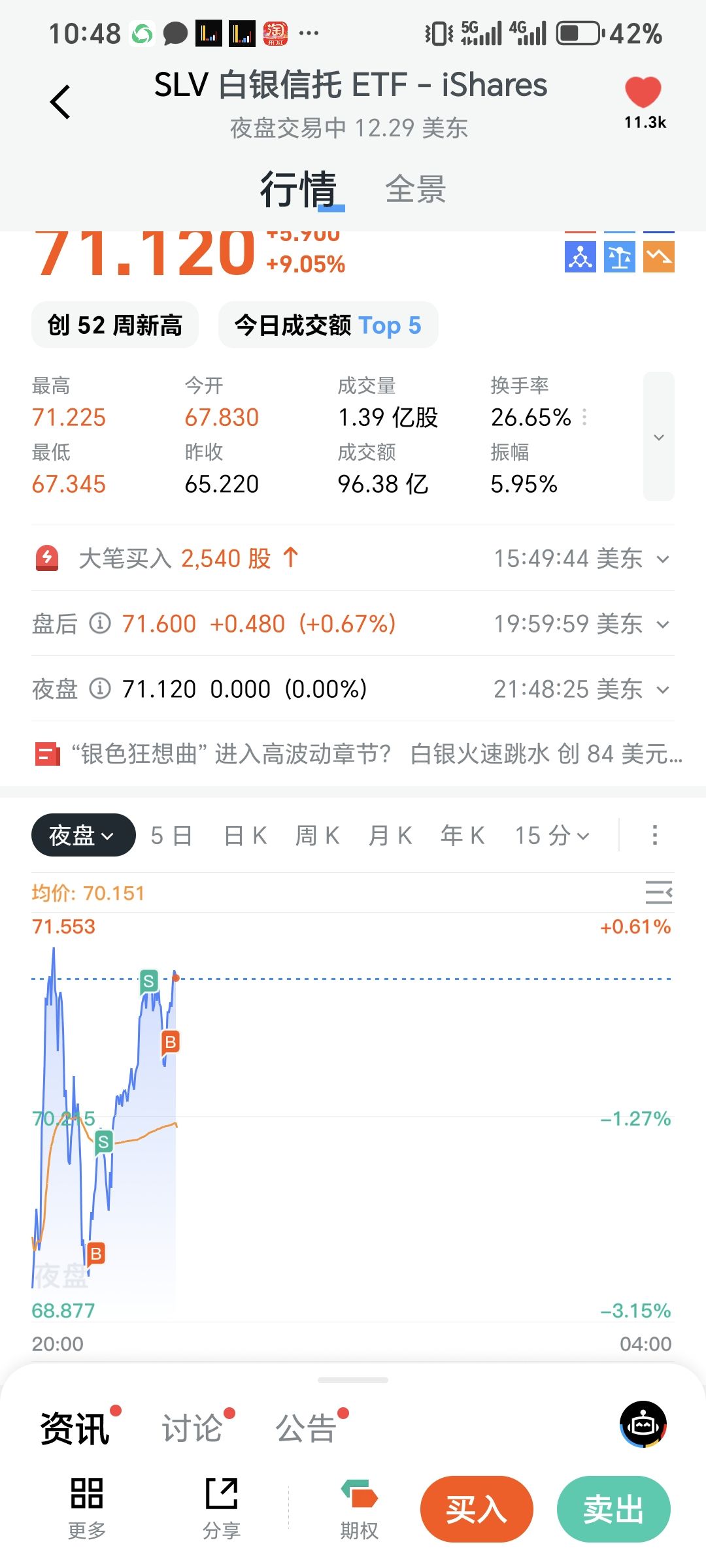Open the 今日成交额 Top 5 chip
This screenshot has height=1568, width=706.
328,325
